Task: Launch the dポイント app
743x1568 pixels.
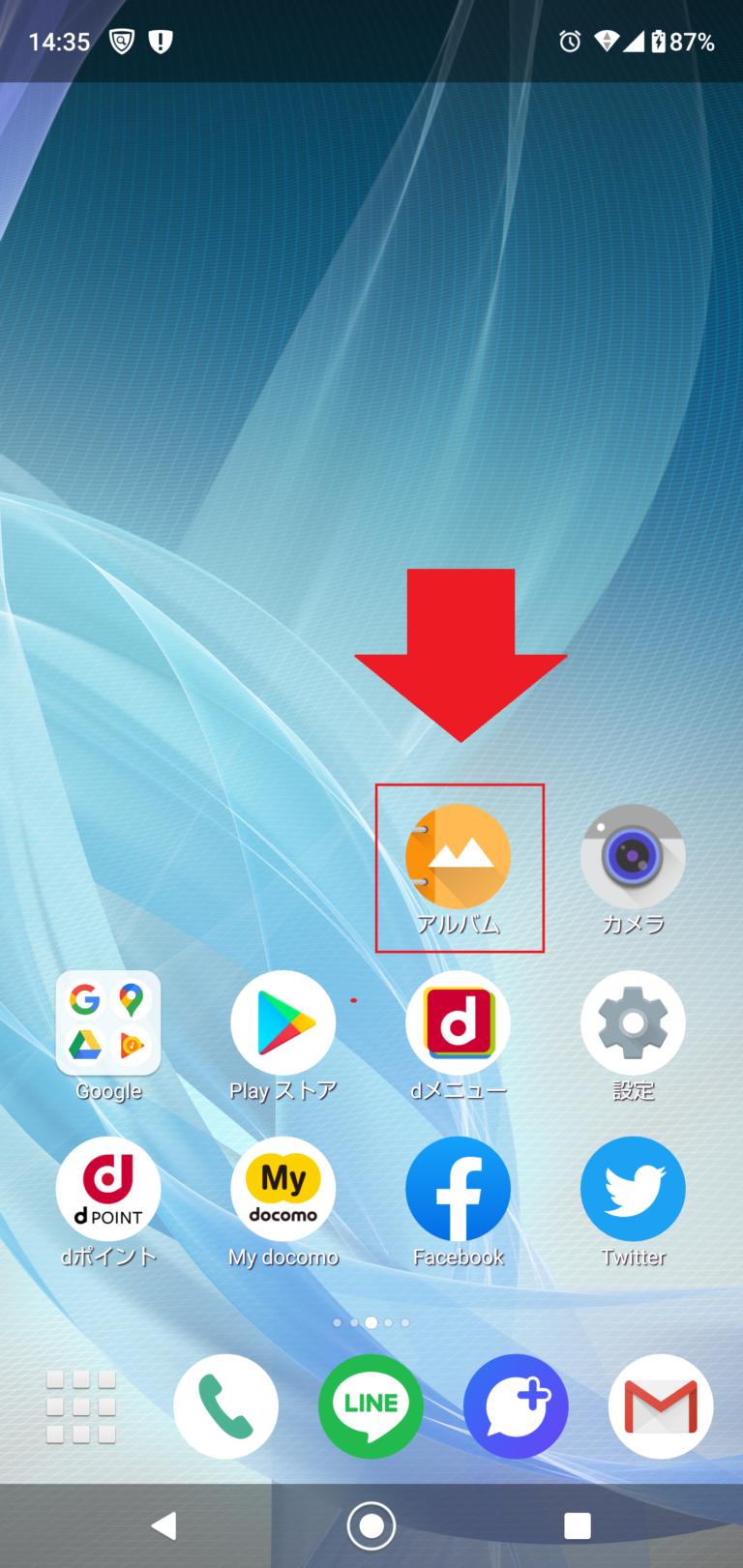Action: pyautogui.click(x=108, y=1190)
